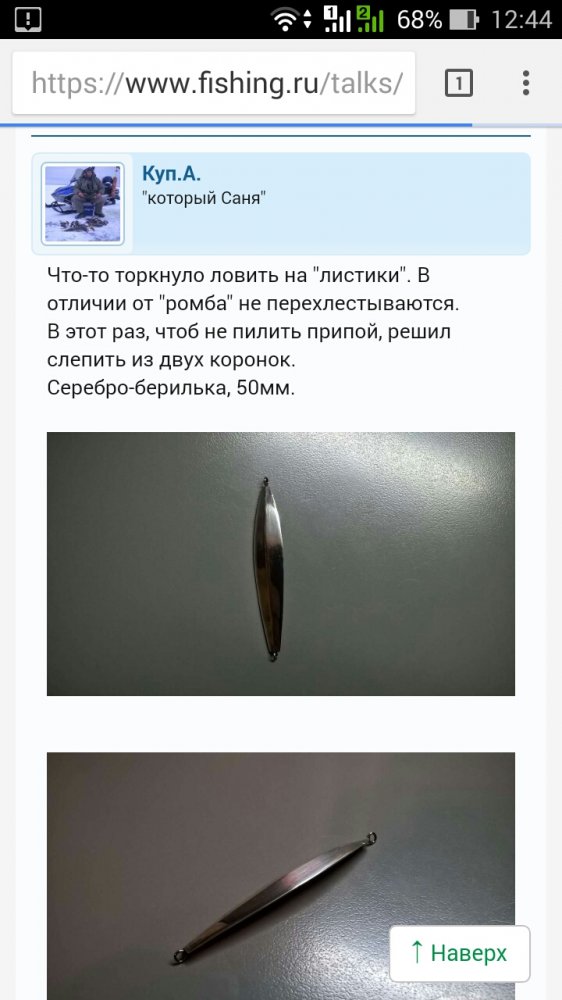Jump to top with Наверх button
Viewport: 562px width, 1000px height.
[459, 953]
